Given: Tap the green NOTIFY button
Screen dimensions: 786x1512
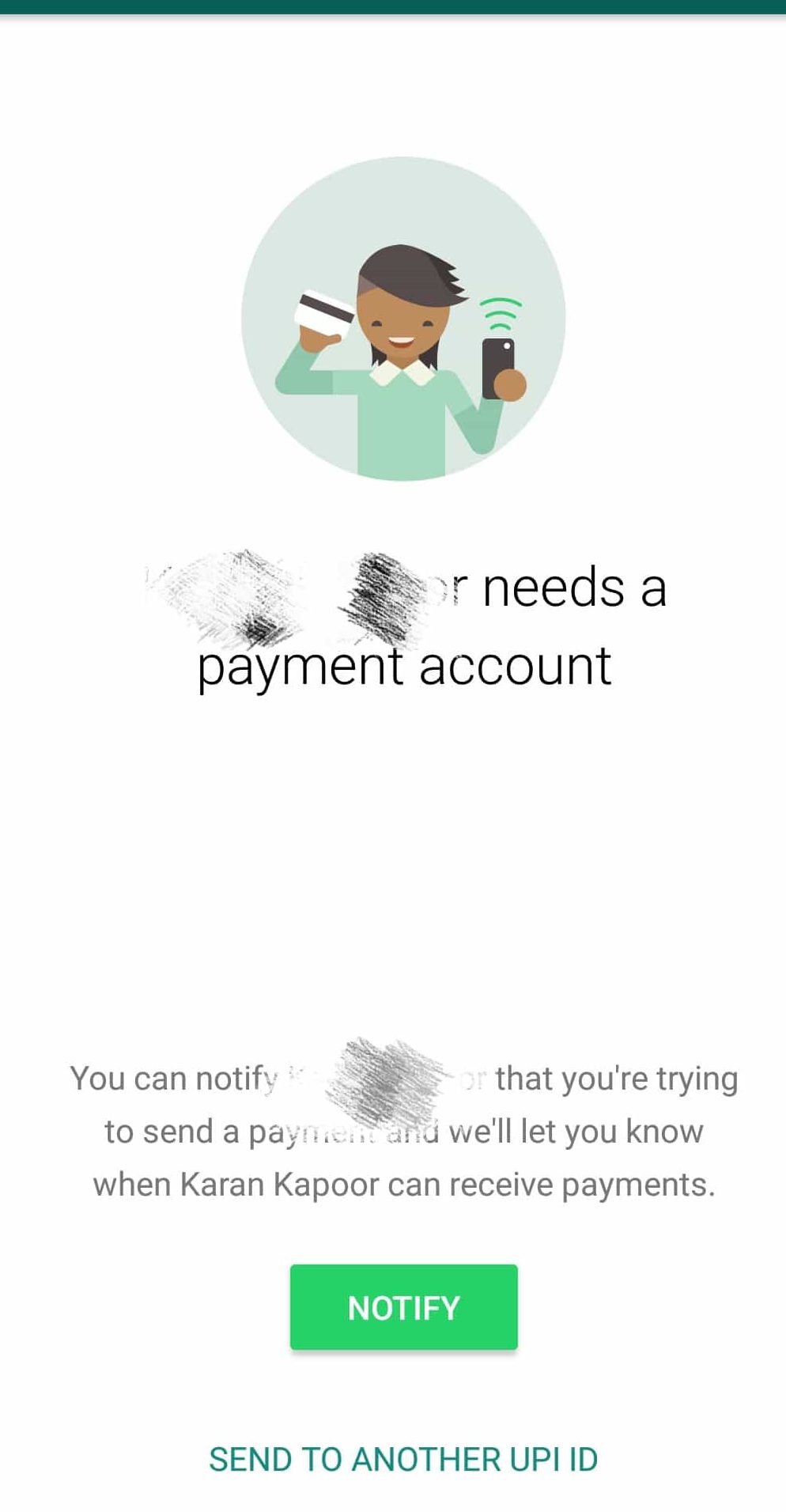Looking at the screenshot, I should coord(403,1307).
